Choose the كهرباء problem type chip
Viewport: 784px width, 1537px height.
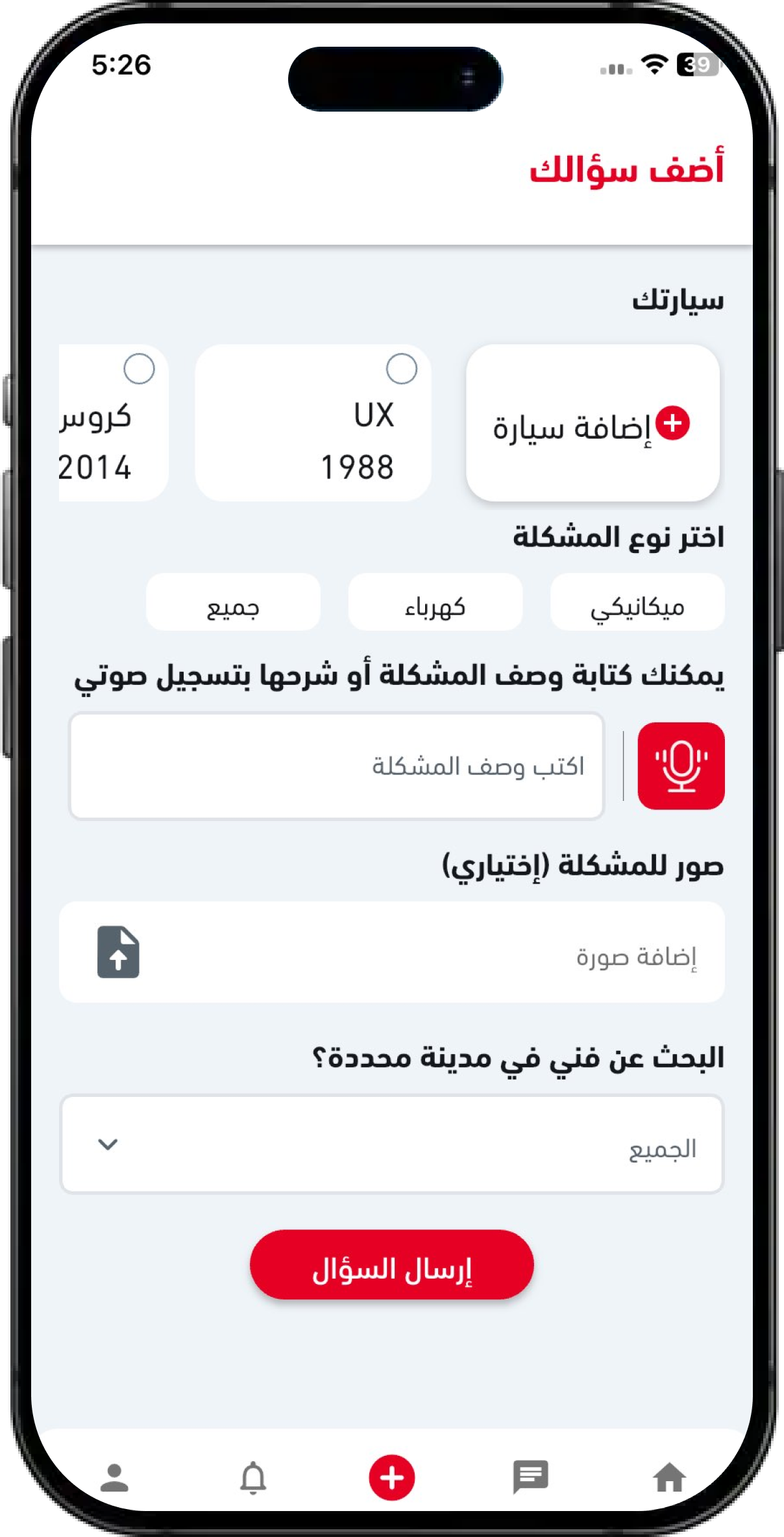tap(435, 602)
